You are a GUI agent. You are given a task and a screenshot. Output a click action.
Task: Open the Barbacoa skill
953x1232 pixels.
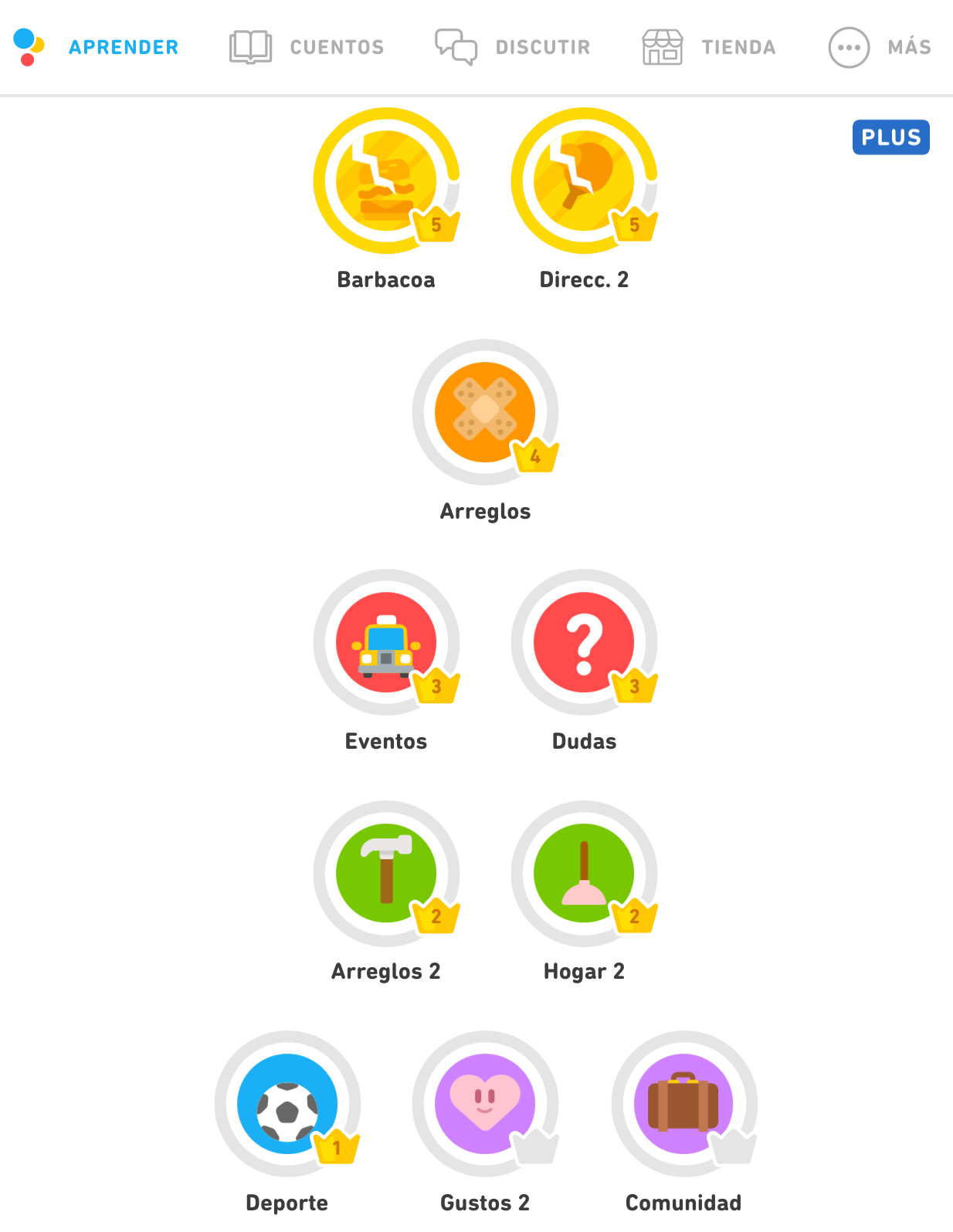[x=386, y=181]
